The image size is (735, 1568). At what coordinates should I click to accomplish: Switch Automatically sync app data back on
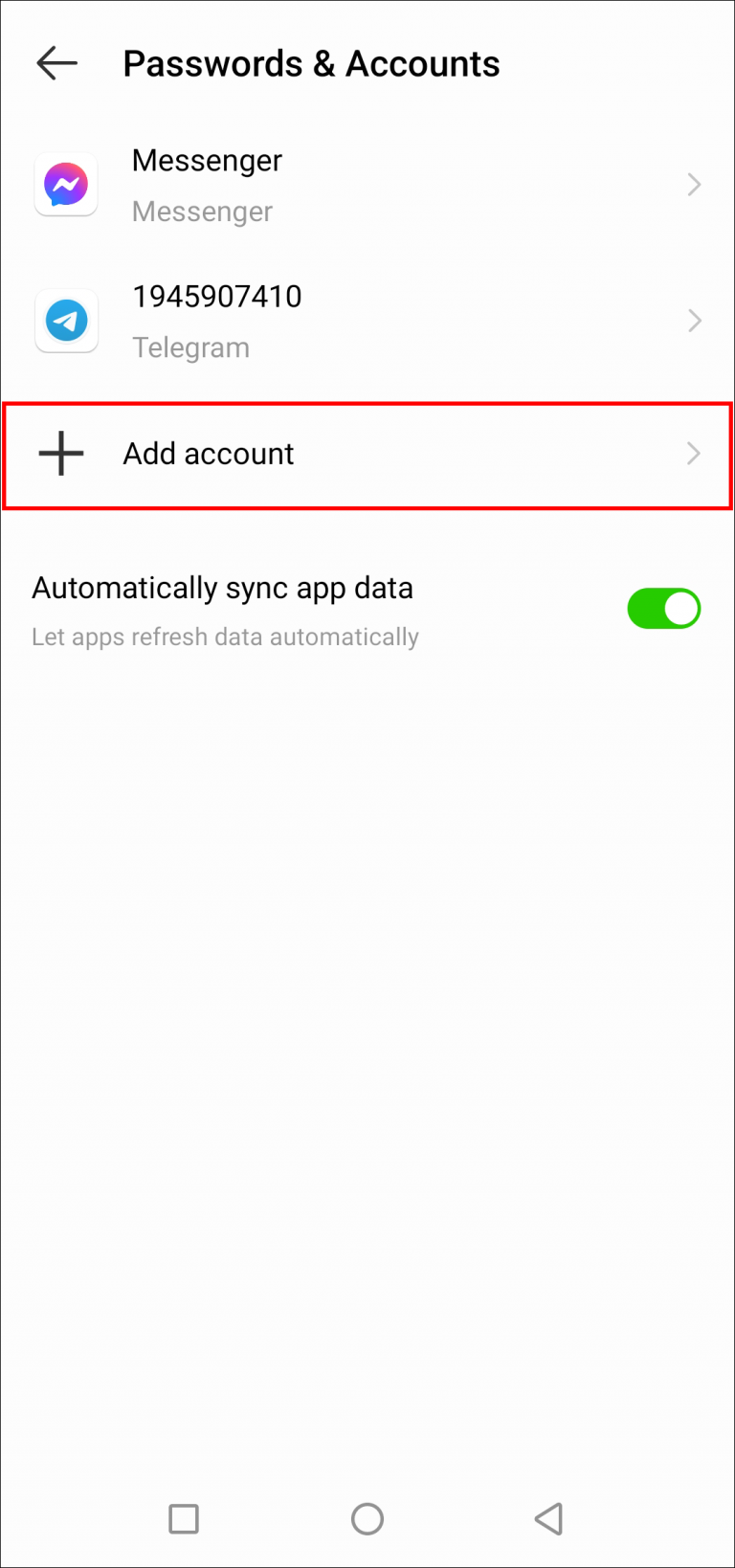(664, 608)
